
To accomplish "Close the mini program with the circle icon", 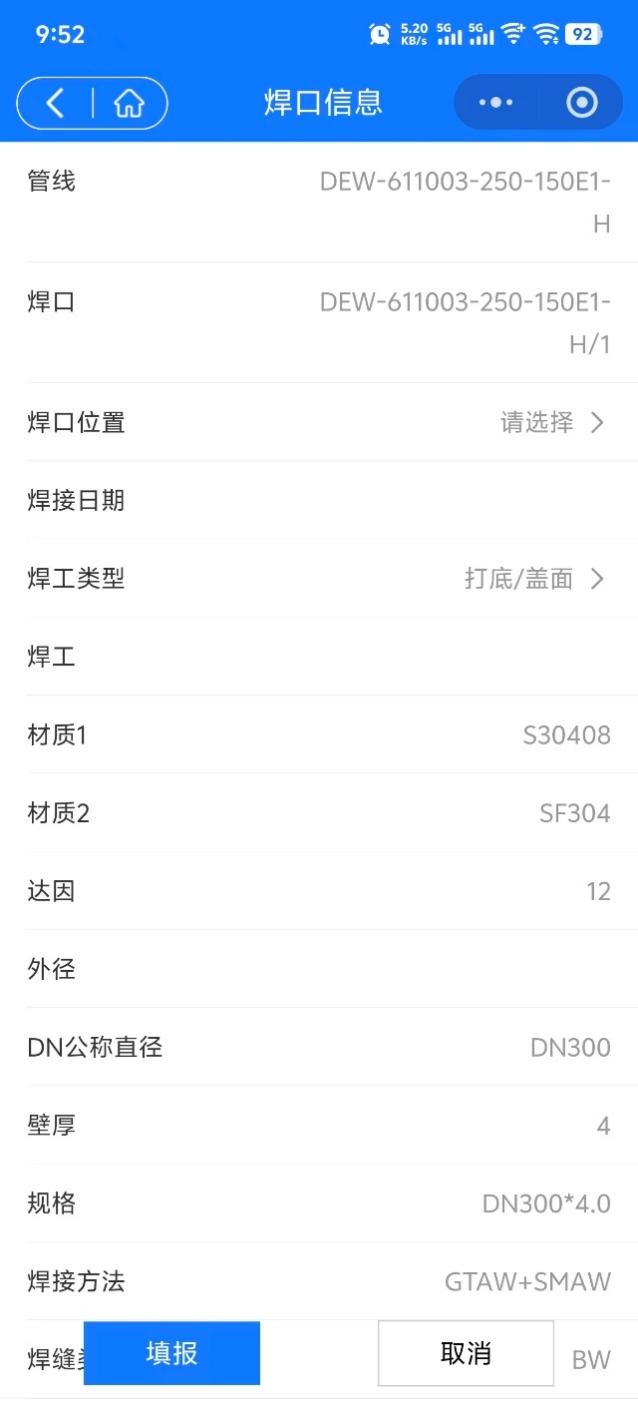I will point(581,103).
